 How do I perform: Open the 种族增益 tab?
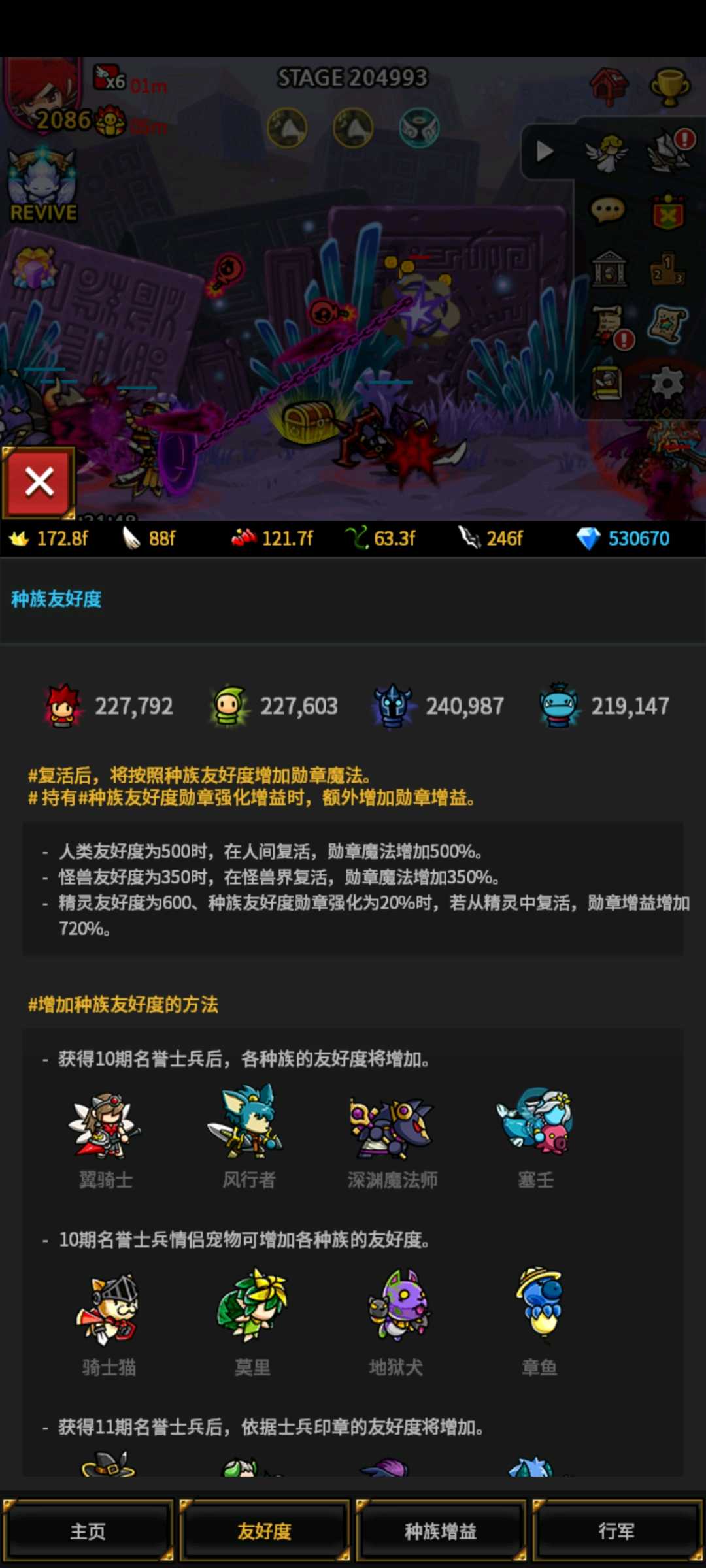pyautogui.click(x=441, y=1531)
